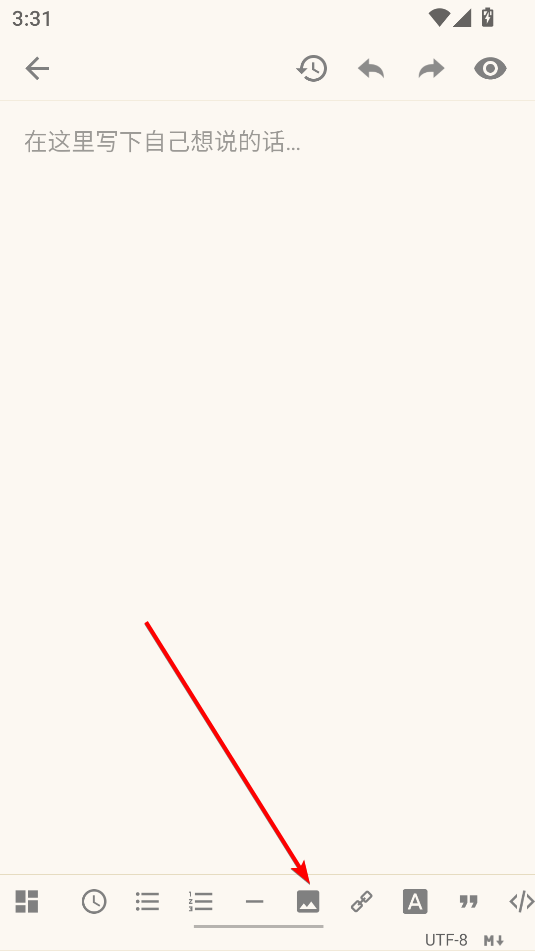535x951 pixels.
Task: Insert a horizontal divider line
Action: point(254,902)
